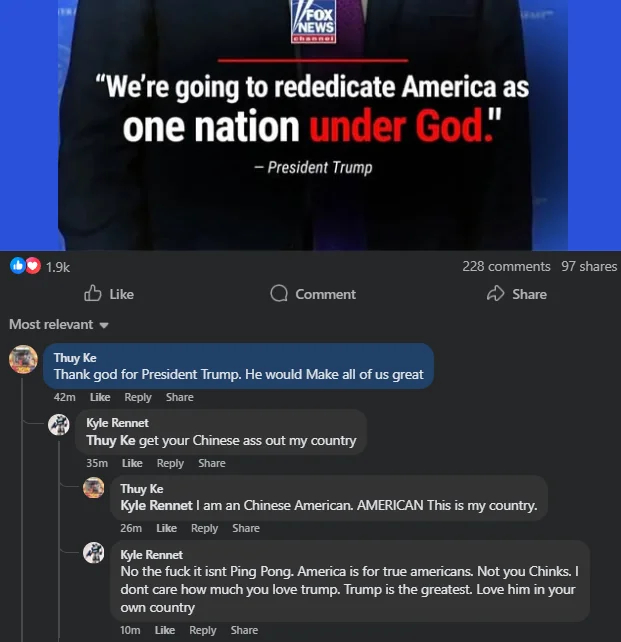Open Kyle Rennet's profile from the 35m comment
The height and width of the screenshot is (642, 621).
coord(117,423)
